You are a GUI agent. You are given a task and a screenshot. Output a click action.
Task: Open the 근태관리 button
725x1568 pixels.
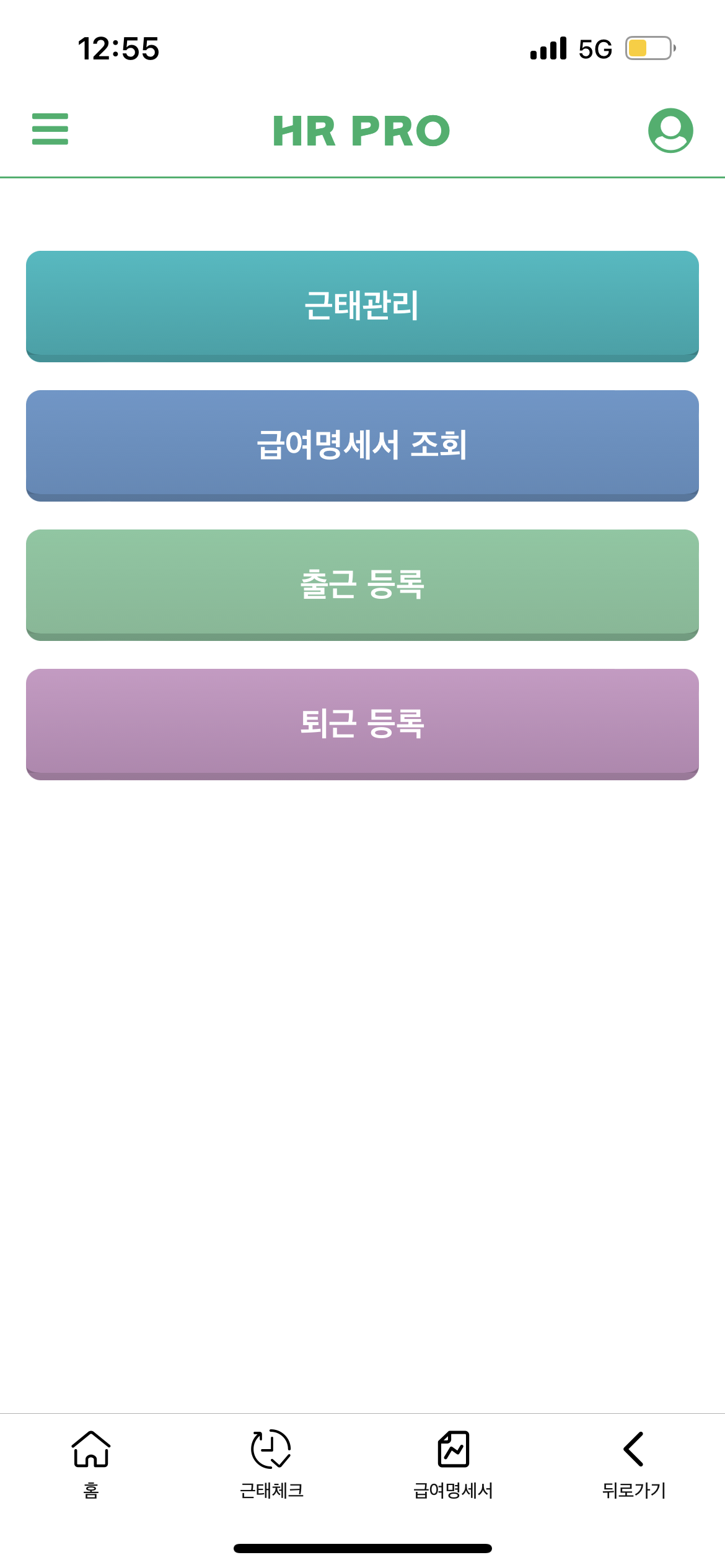pos(362,306)
